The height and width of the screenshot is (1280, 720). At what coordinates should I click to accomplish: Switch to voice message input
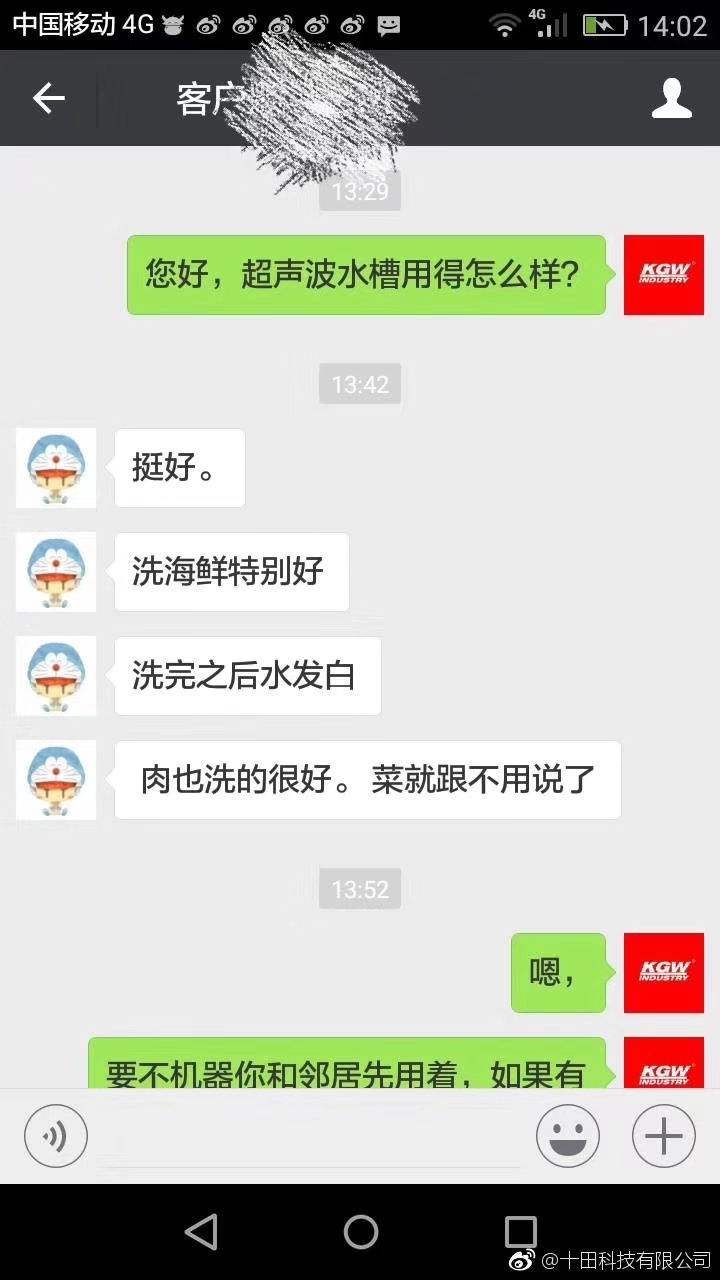[56, 1136]
